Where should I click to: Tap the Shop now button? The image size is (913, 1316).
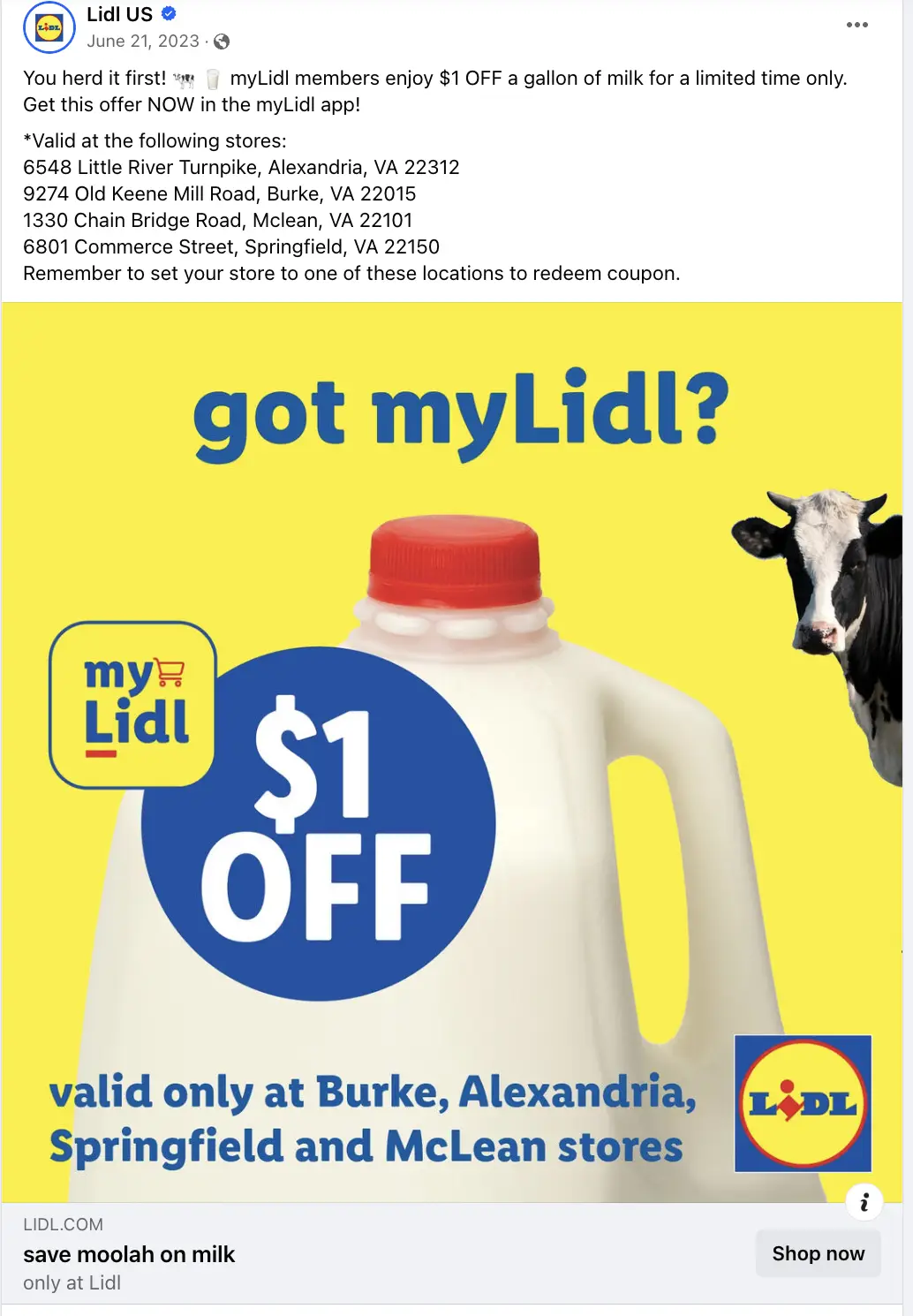click(818, 1253)
